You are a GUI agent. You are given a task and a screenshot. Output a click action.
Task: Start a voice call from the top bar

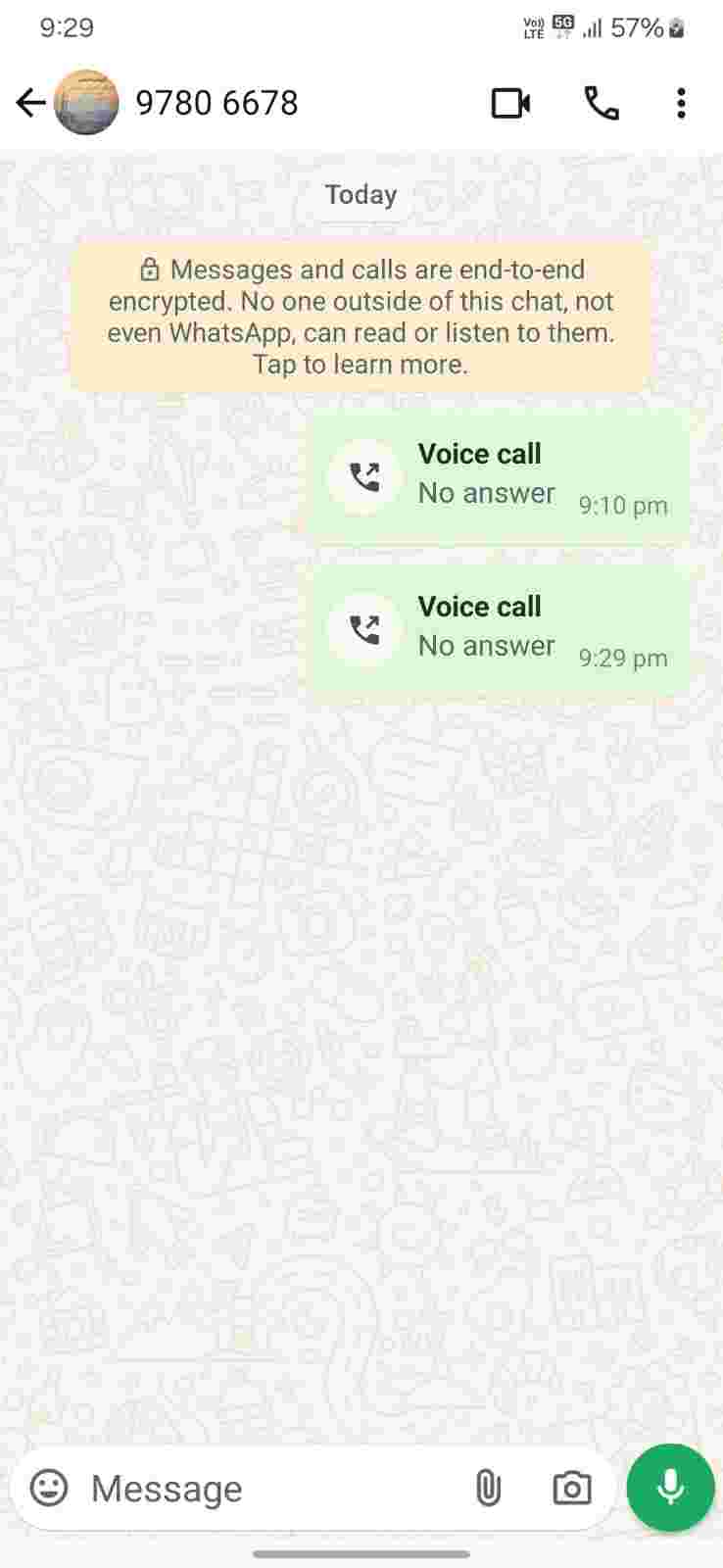click(601, 103)
